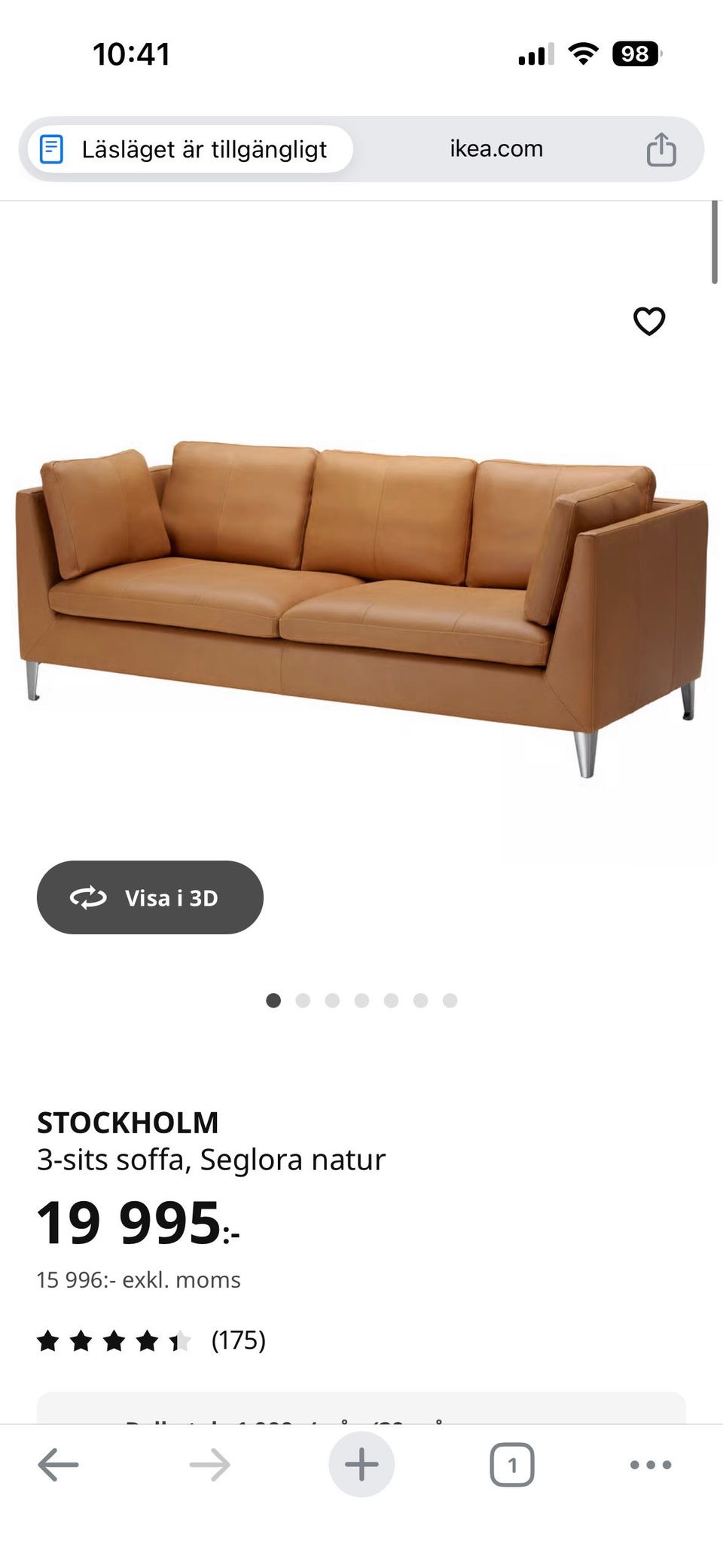Tap the Visa i 3D button
The width and height of the screenshot is (723, 1568).
150,897
